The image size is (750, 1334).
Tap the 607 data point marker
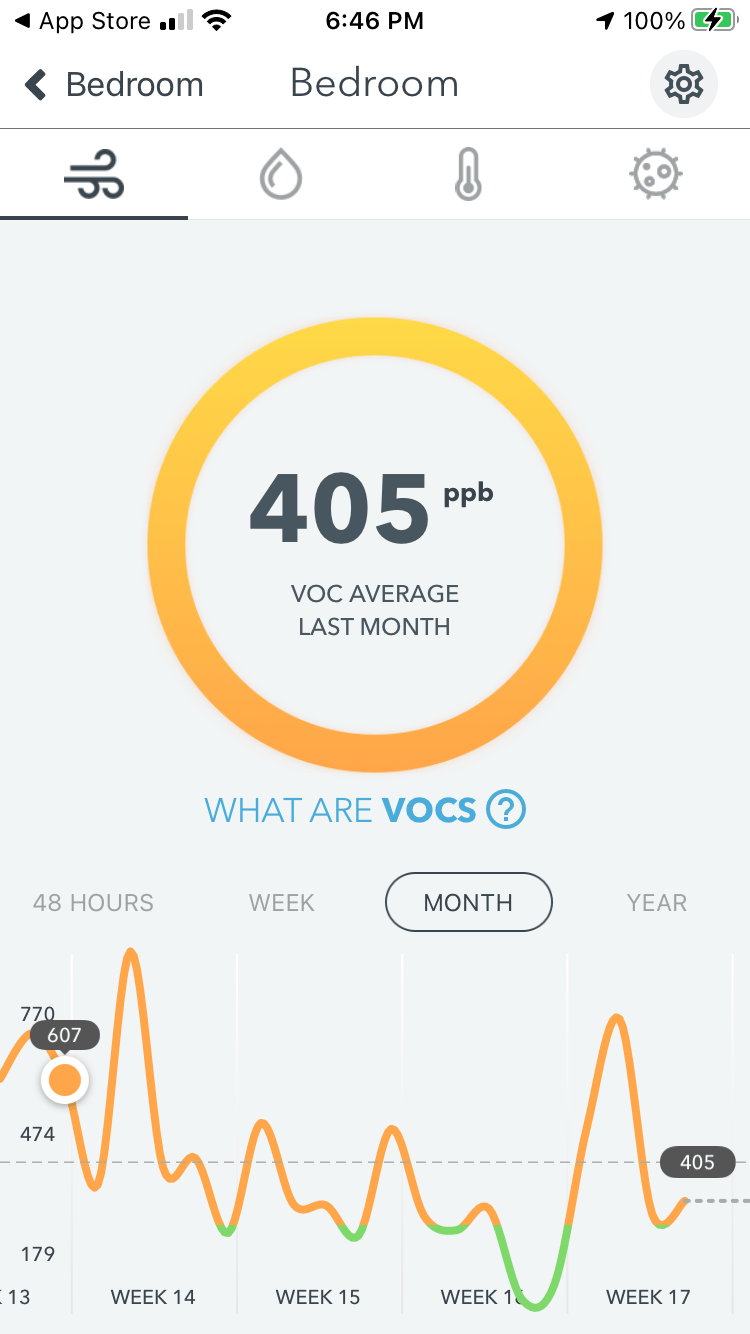[65, 1080]
